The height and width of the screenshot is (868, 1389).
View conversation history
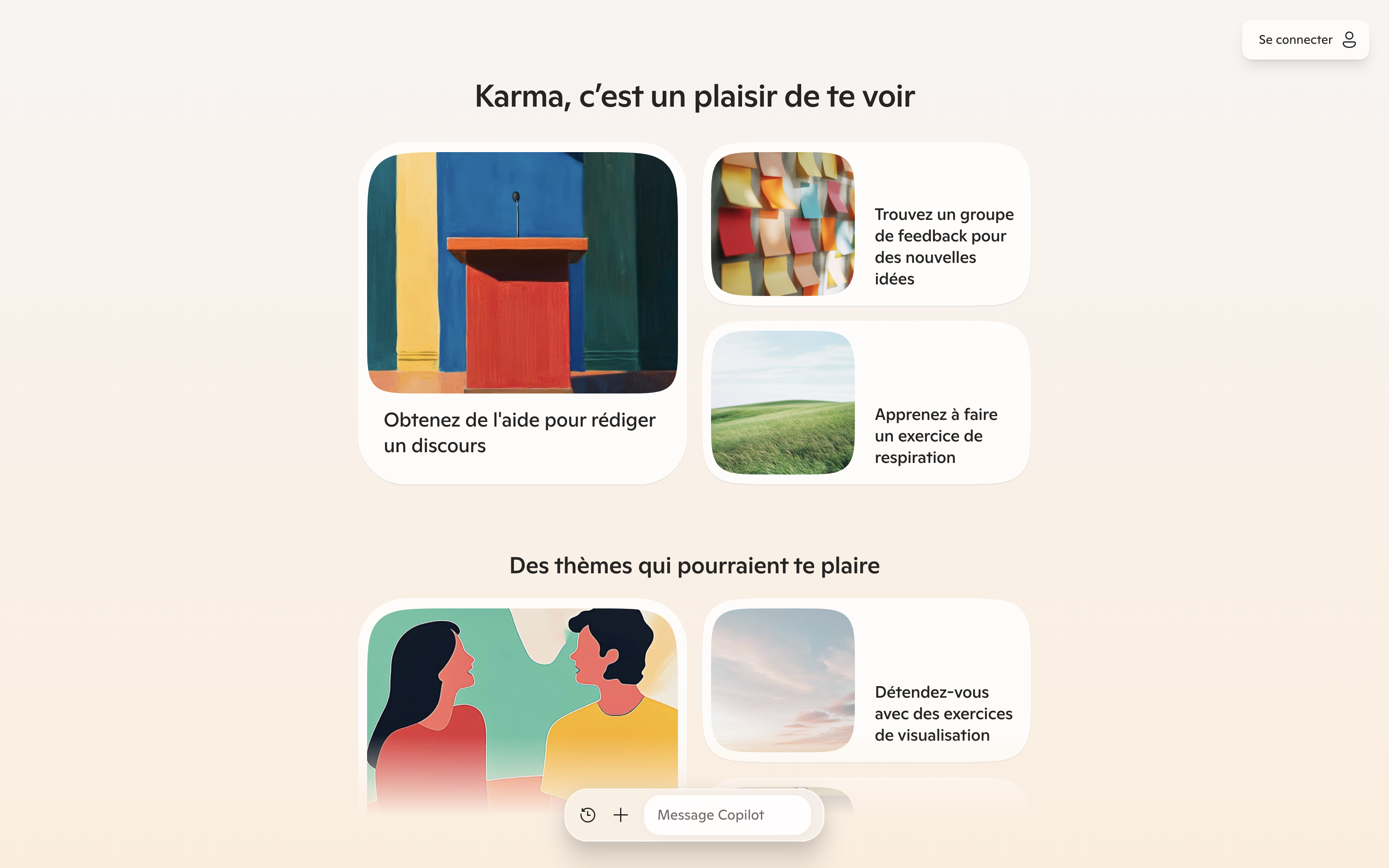click(x=588, y=815)
